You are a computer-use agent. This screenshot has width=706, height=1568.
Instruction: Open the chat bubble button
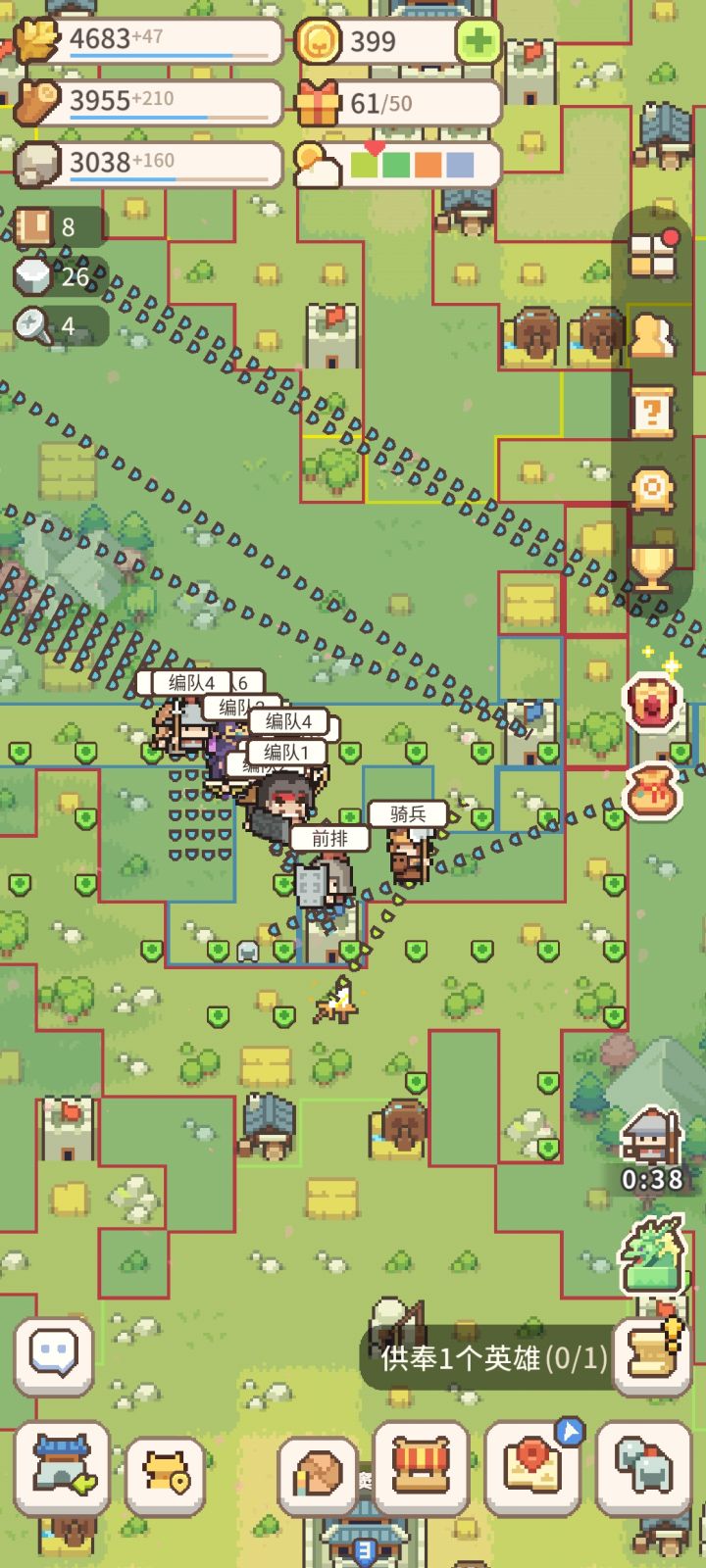[x=54, y=1355]
